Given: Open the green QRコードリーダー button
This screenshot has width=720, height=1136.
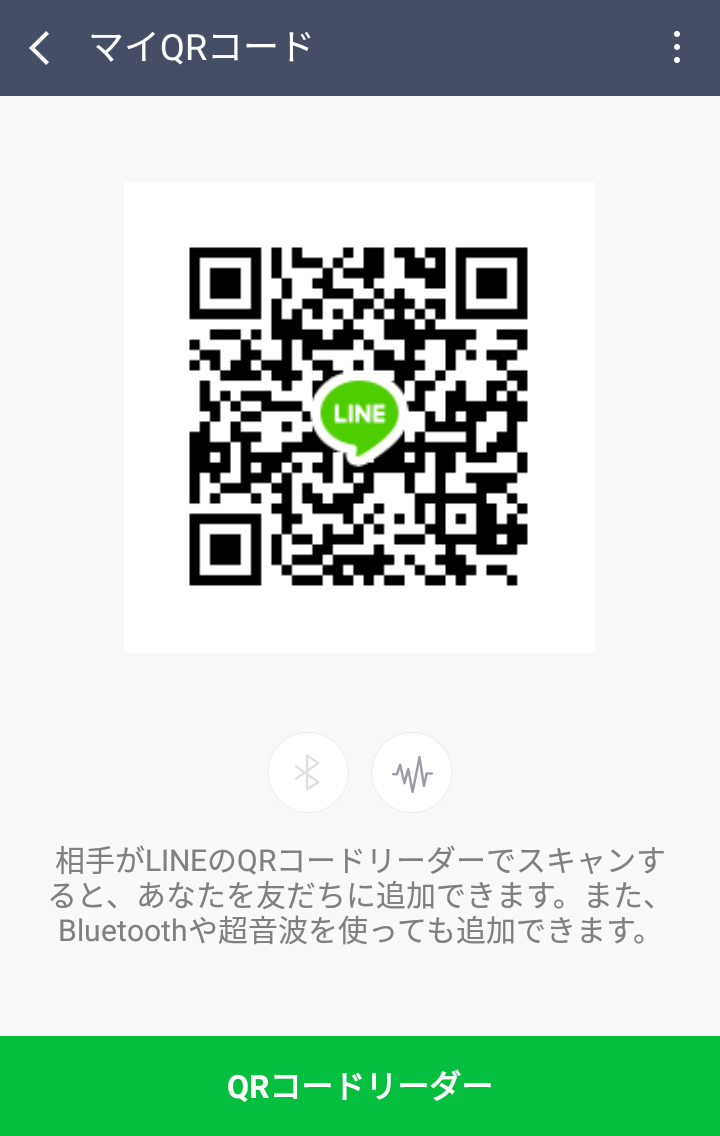Looking at the screenshot, I should 360,1086.
